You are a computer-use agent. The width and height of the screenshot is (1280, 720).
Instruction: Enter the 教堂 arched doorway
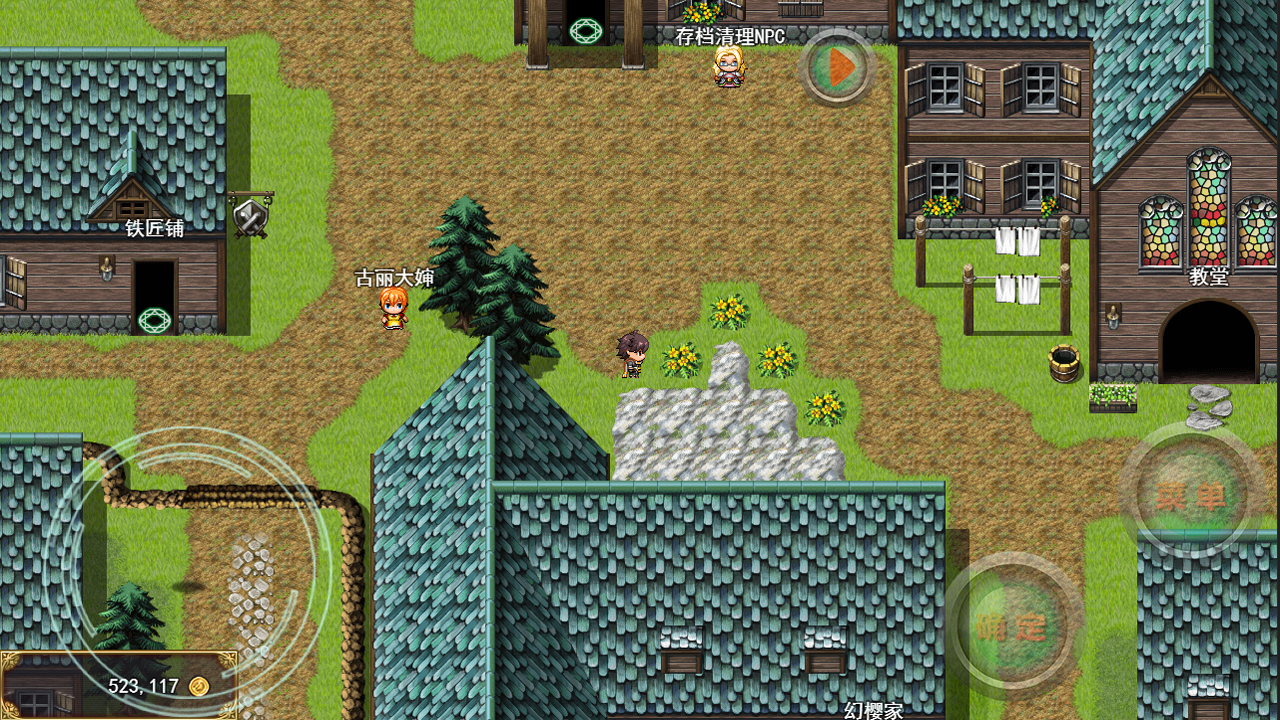click(1207, 343)
